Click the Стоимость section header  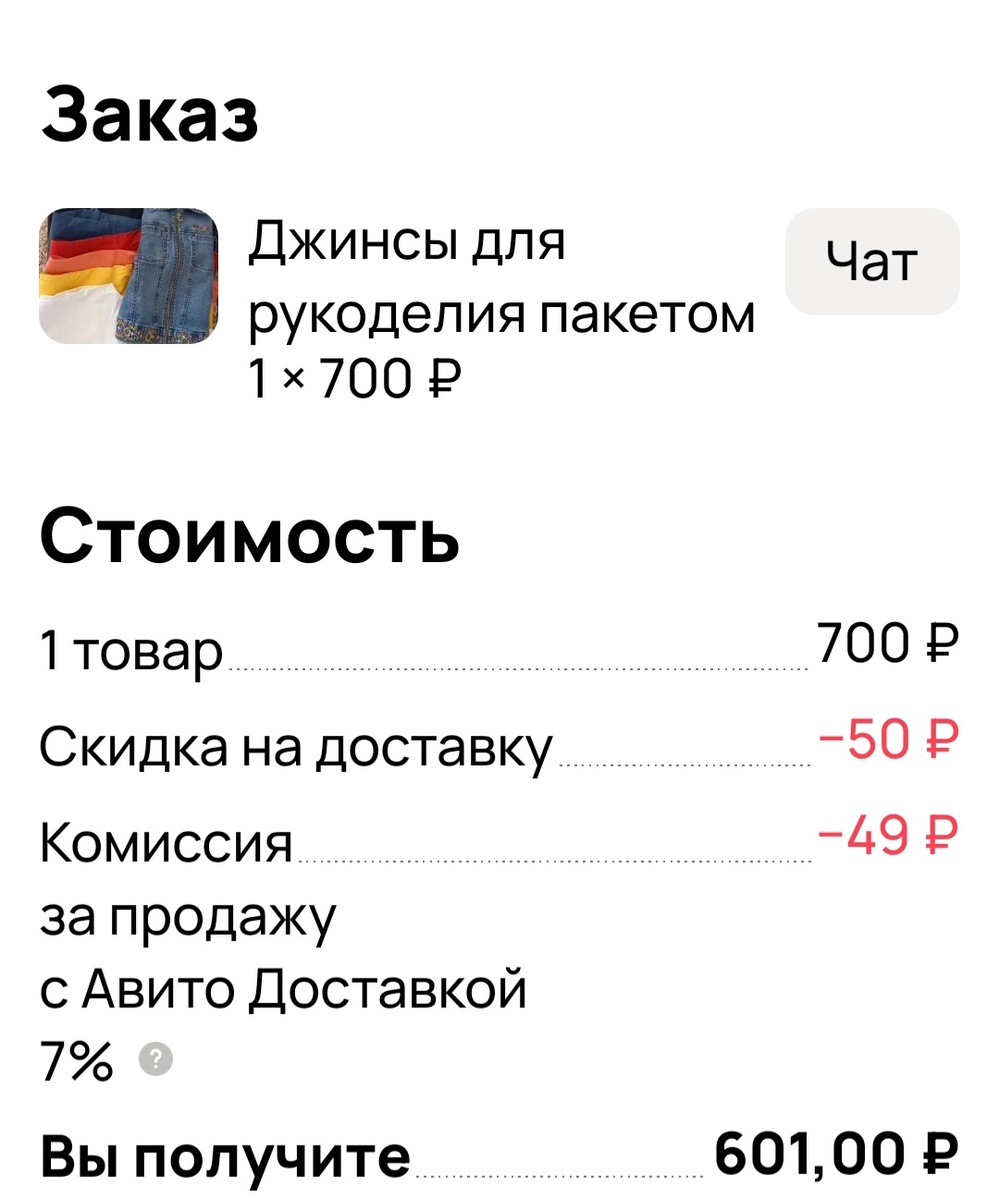point(248,538)
